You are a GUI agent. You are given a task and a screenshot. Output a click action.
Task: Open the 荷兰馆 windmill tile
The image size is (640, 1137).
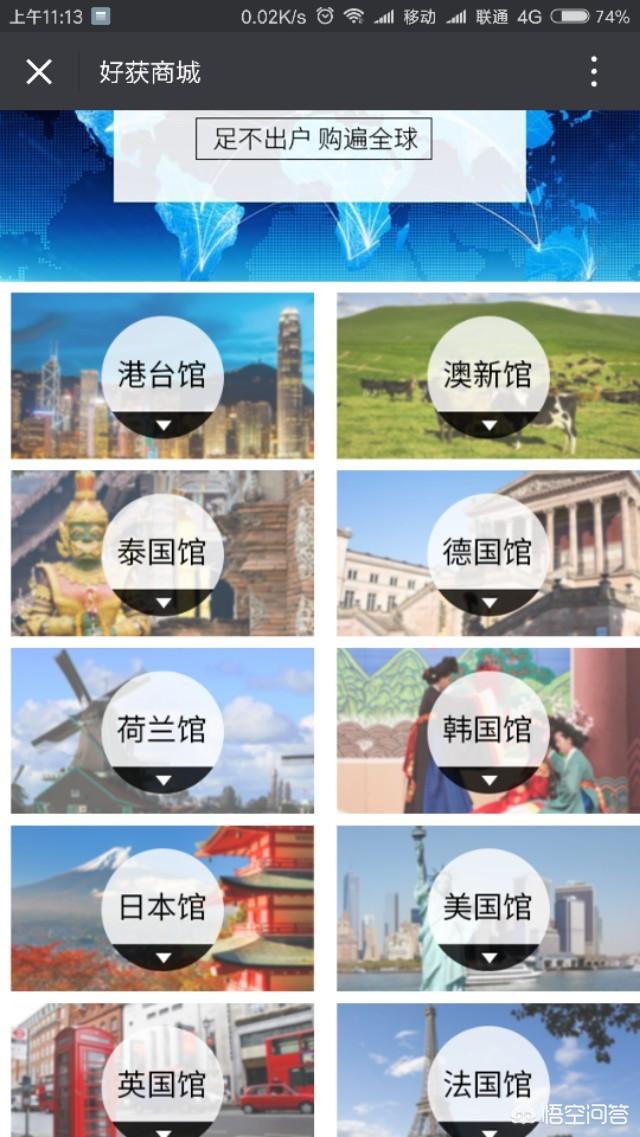point(162,730)
